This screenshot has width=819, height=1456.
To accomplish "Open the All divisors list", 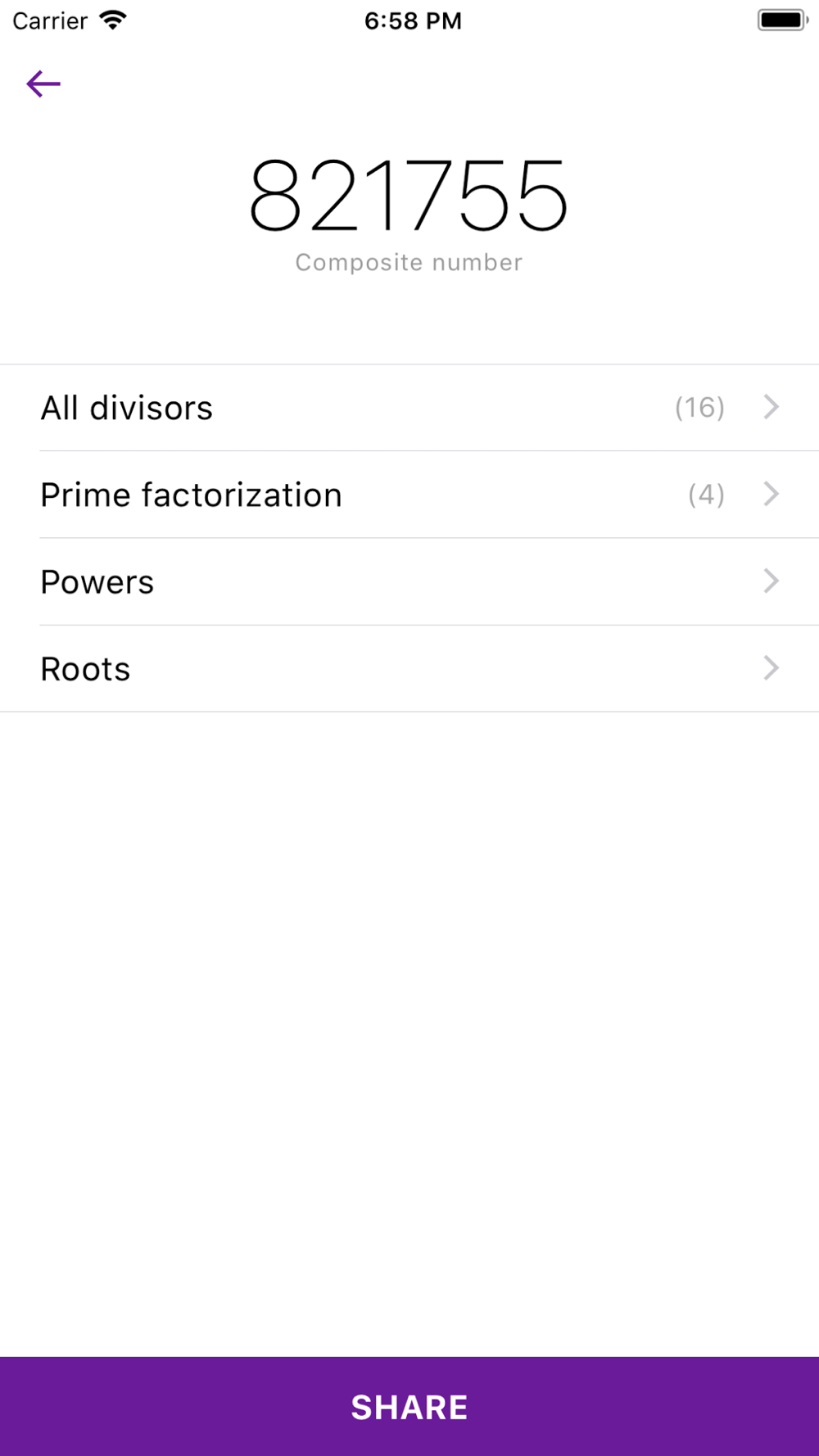I will 409,408.
